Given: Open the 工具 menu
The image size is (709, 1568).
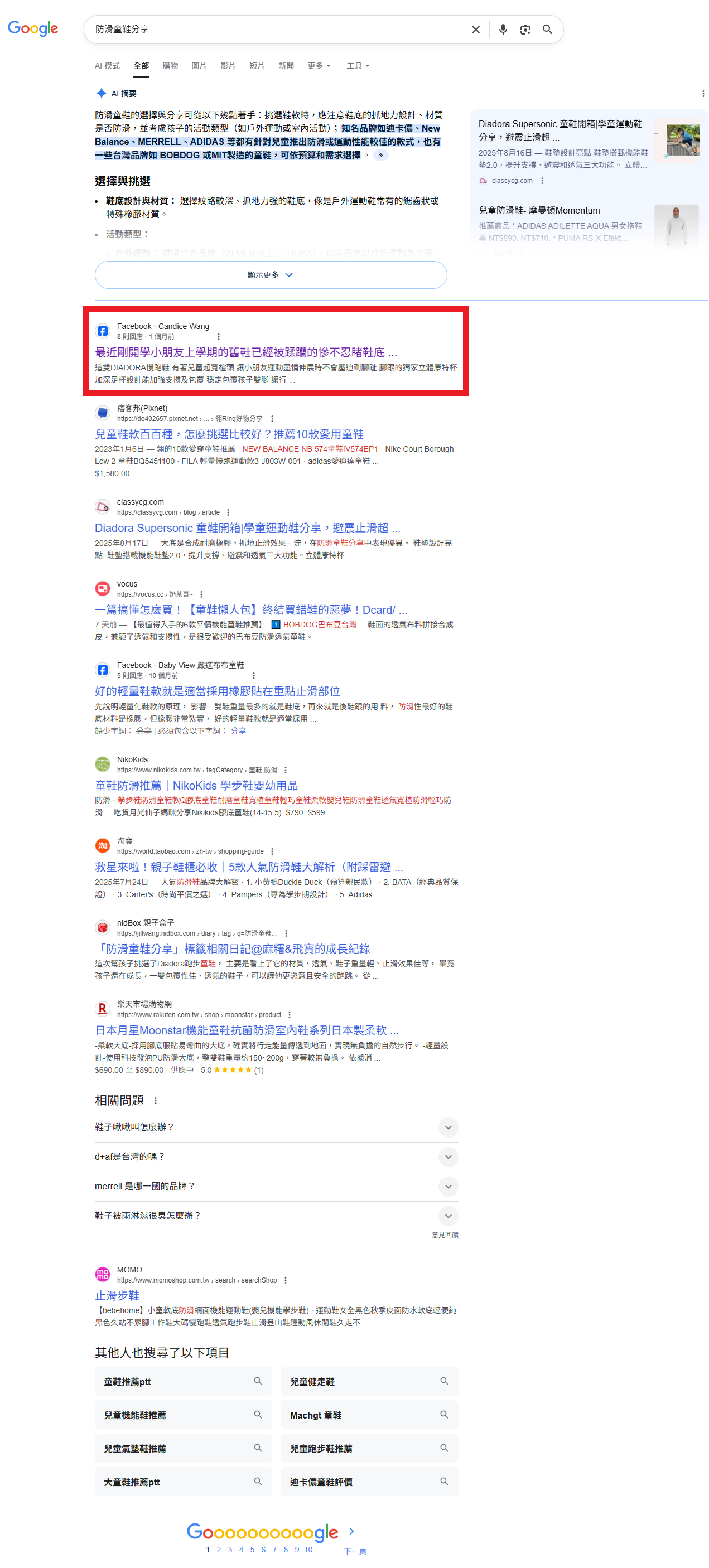Looking at the screenshot, I should click(358, 66).
